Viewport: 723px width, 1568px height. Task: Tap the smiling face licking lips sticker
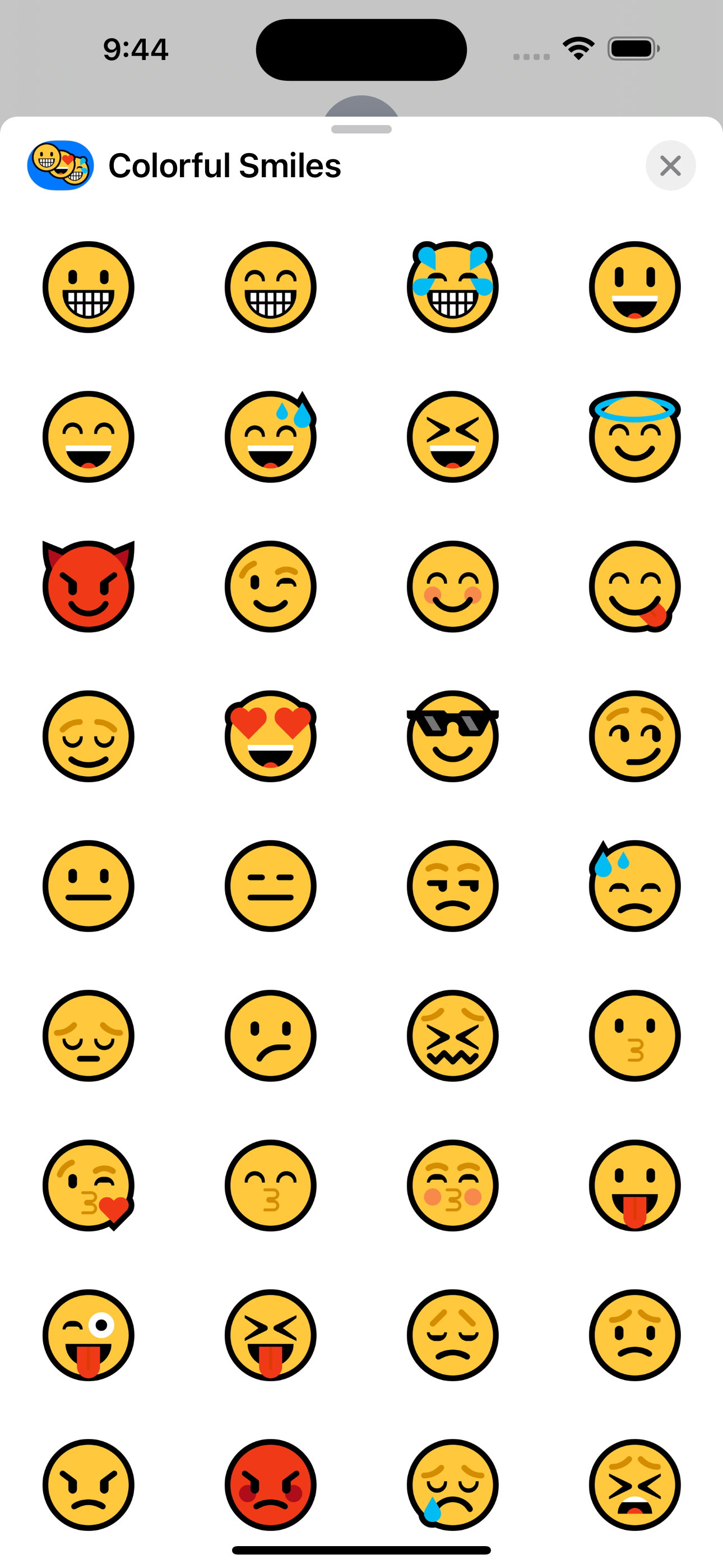pyautogui.click(x=634, y=586)
